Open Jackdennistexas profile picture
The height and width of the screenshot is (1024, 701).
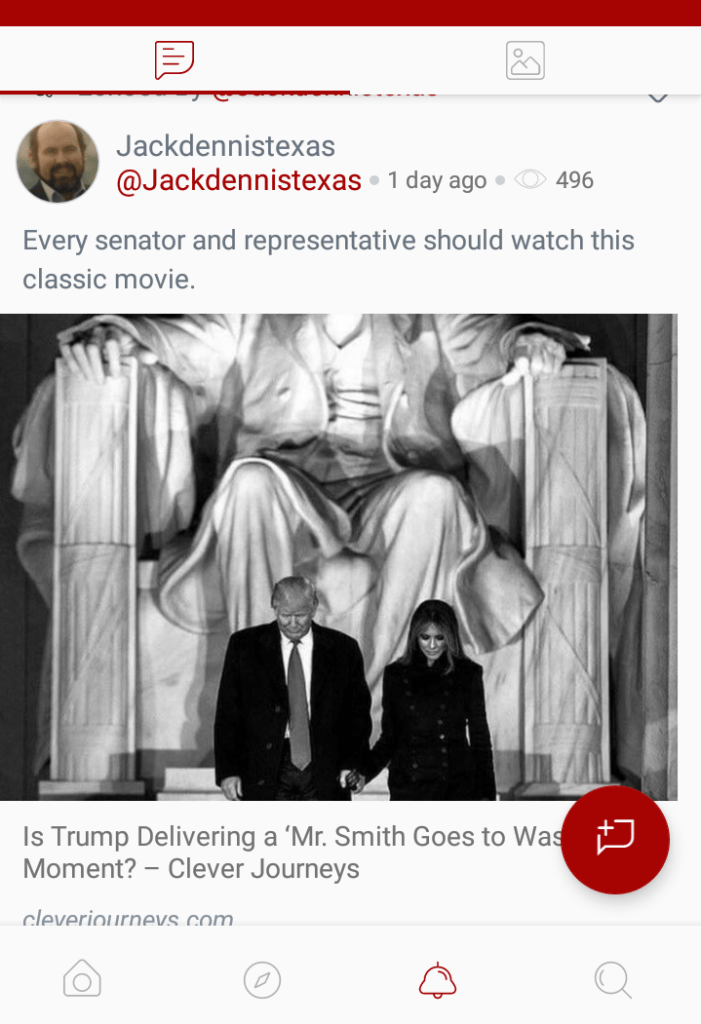click(58, 162)
